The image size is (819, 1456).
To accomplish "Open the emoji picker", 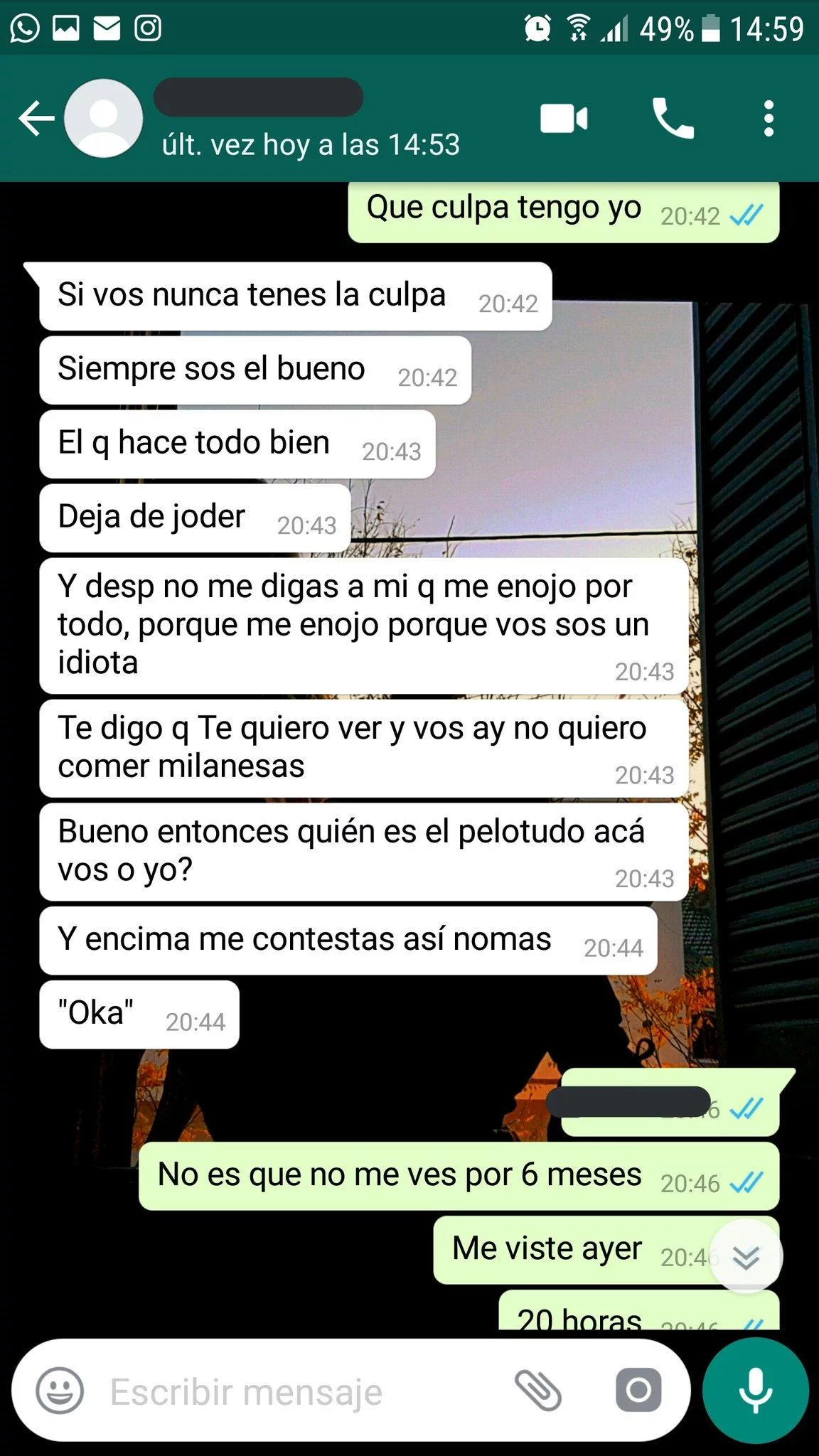I will pyautogui.click(x=60, y=1391).
